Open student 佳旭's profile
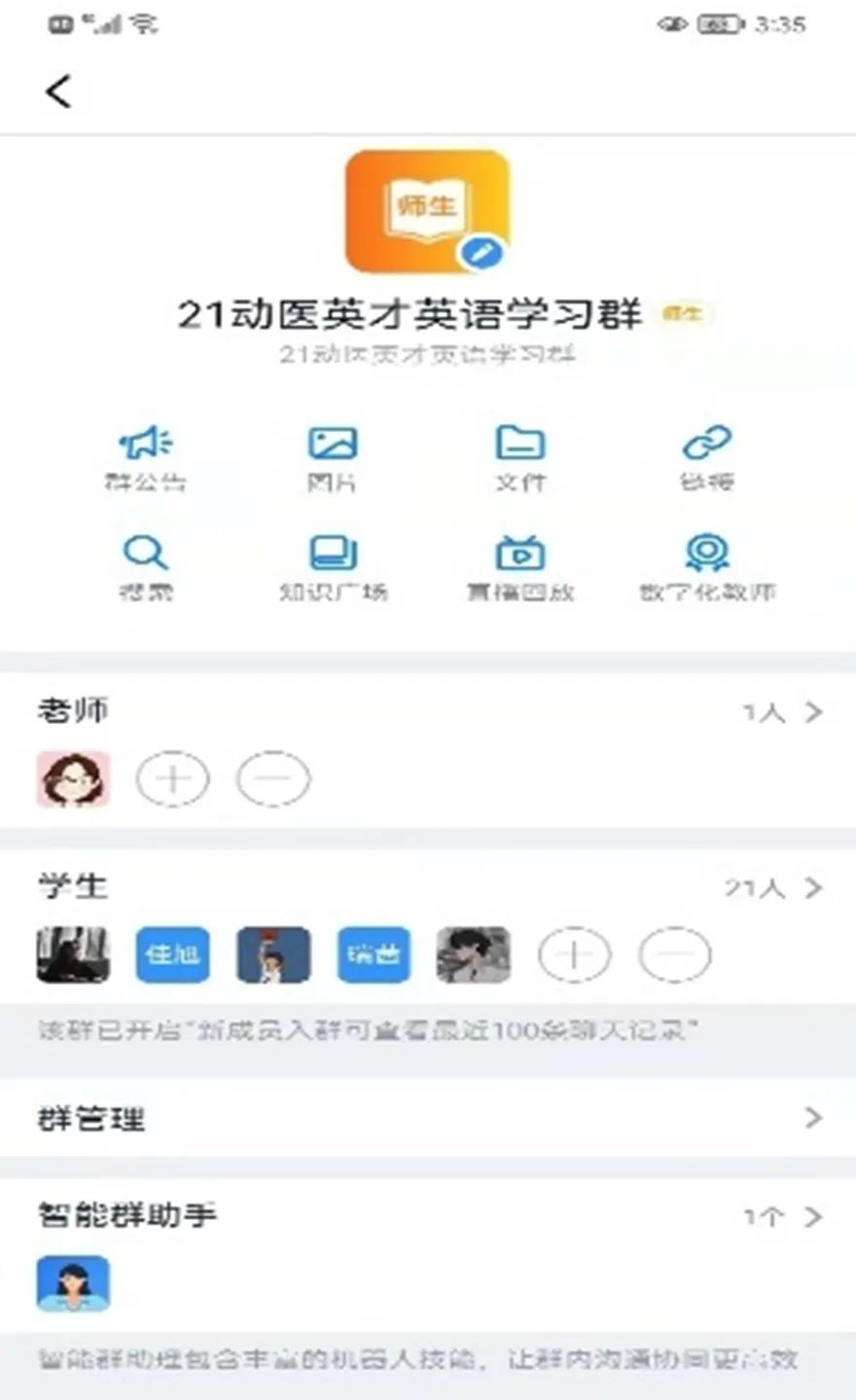 click(x=172, y=954)
